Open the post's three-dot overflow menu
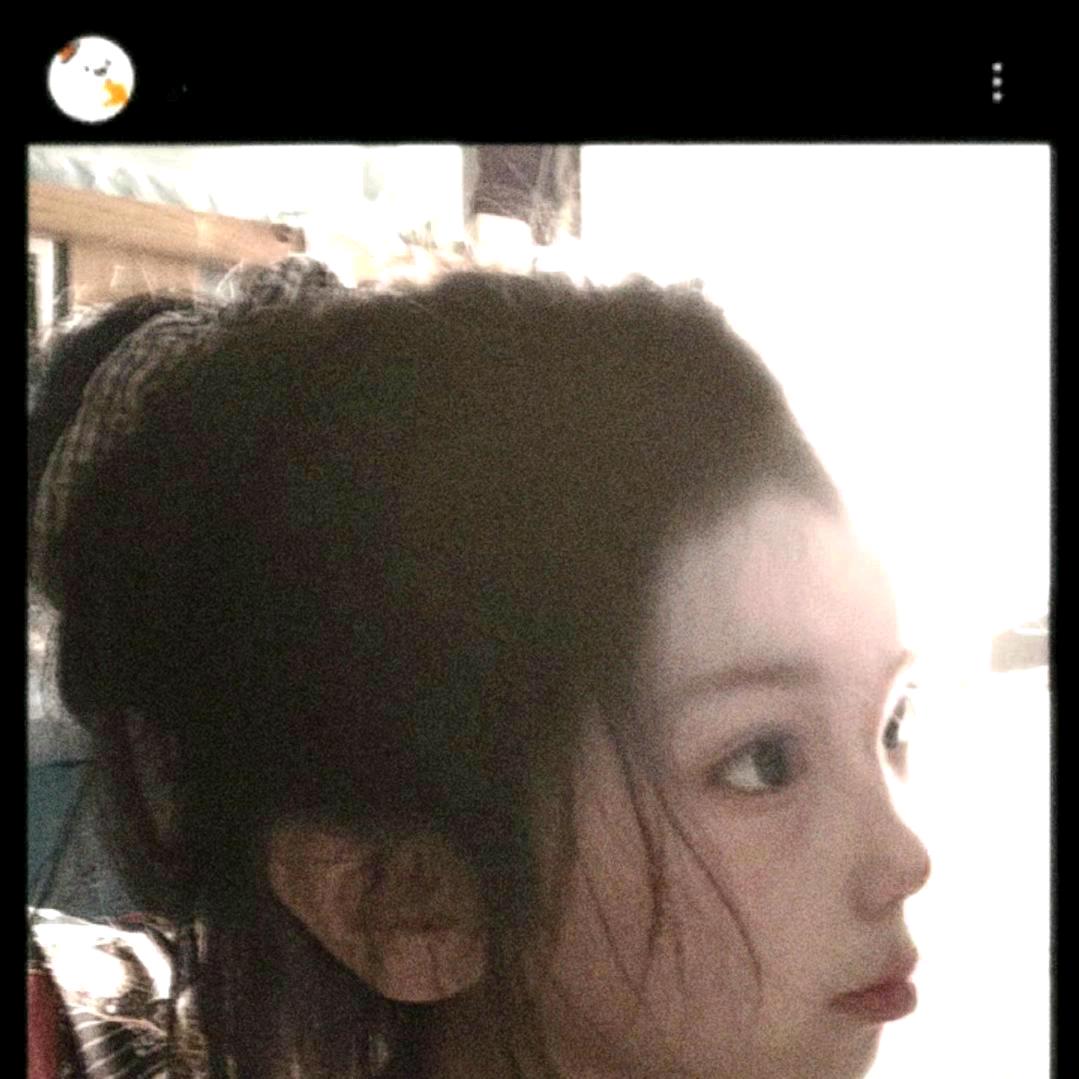This screenshot has height=1079, width=1079. (x=996, y=82)
